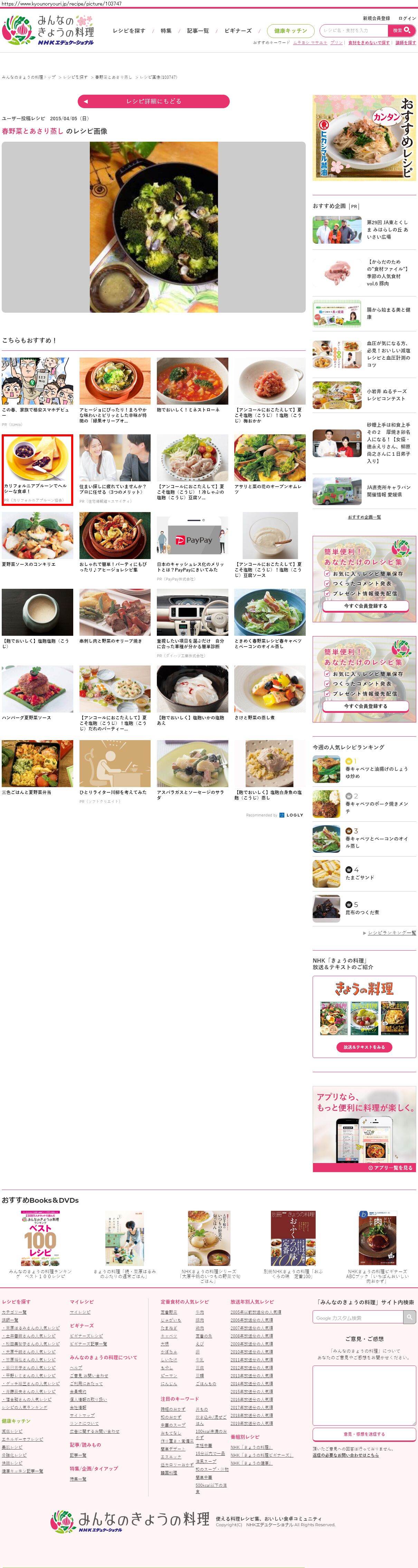Open the カリフォルニアプルーン recommended card
Screen dimensions: 418x1568
pyautogui.click(x=37, y=469)
